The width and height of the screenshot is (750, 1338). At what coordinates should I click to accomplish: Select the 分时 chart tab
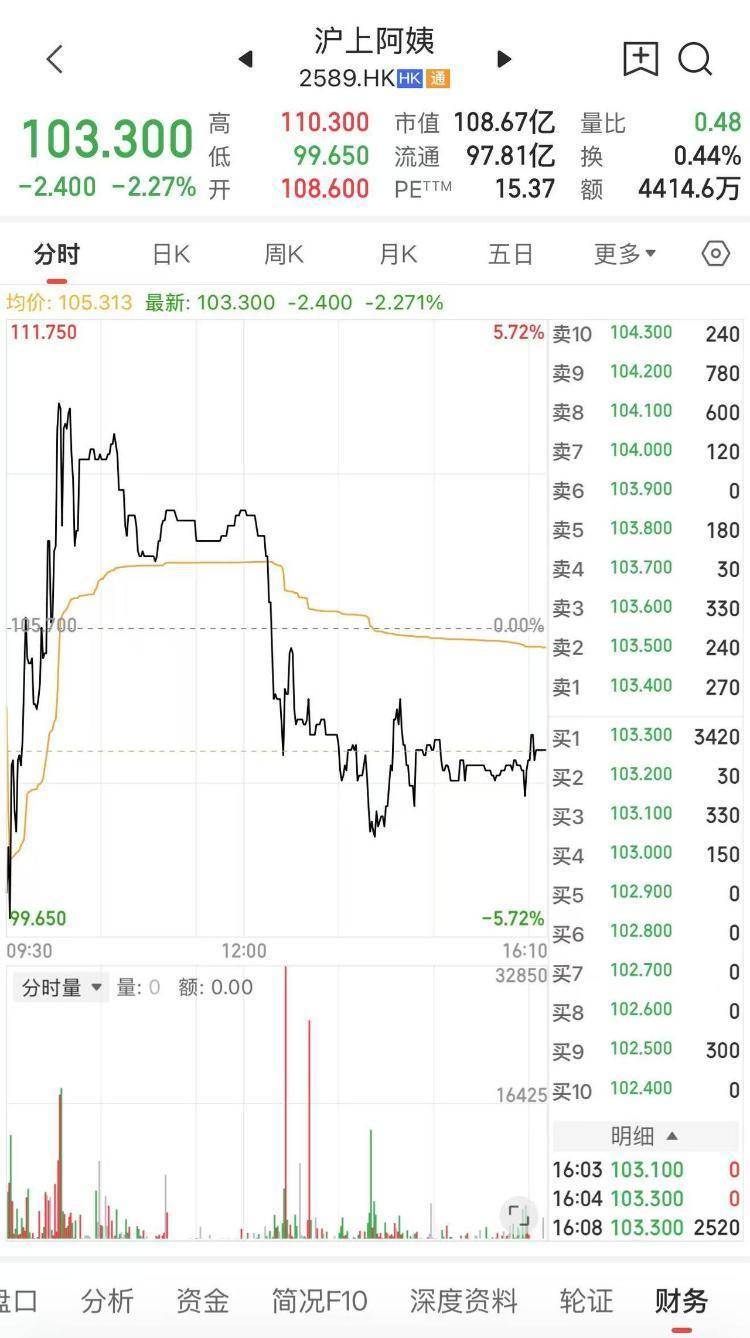click(57, 254)
